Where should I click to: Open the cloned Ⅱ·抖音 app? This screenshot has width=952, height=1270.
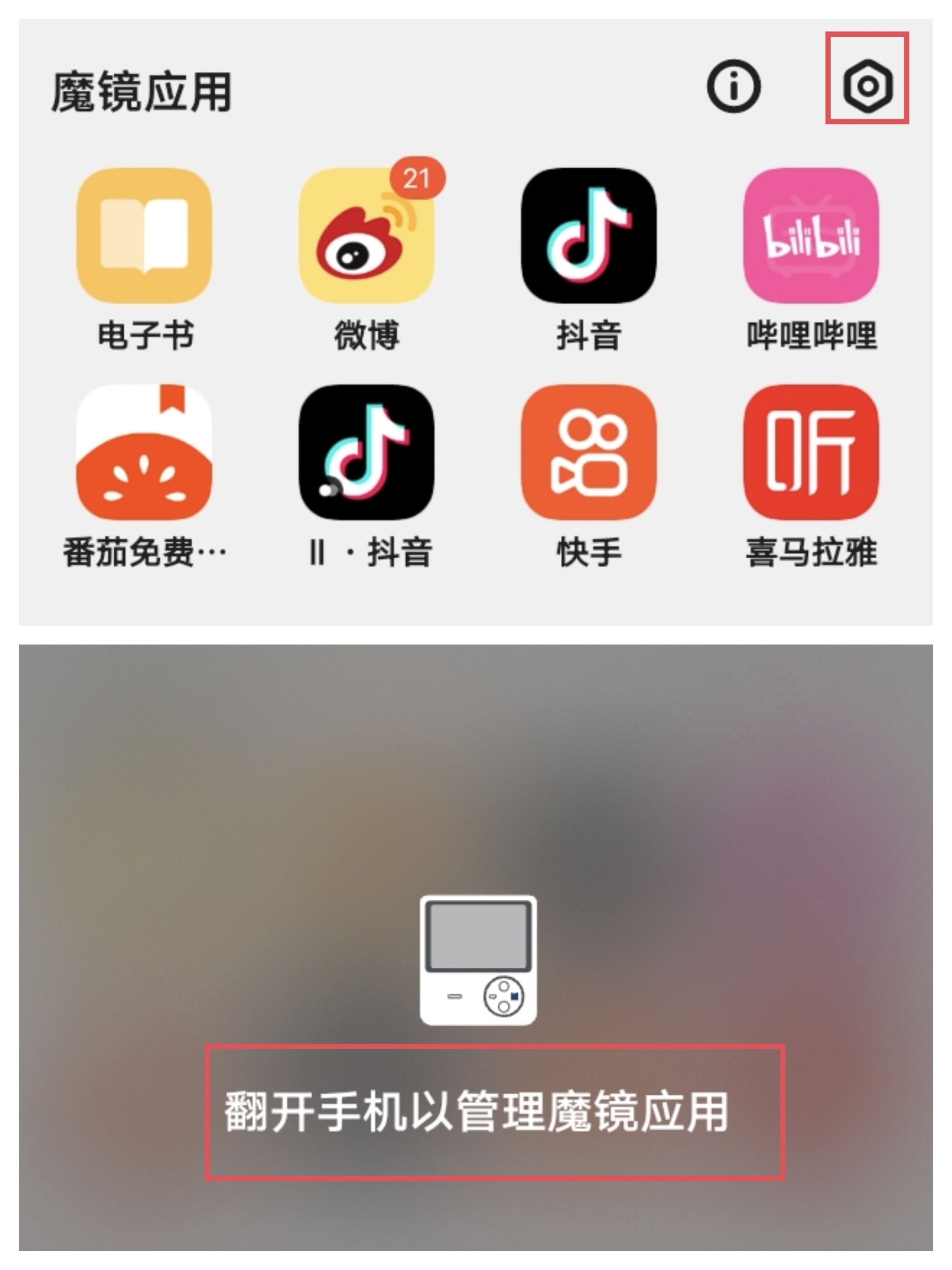pyautogui.click(x=367, y=452)
